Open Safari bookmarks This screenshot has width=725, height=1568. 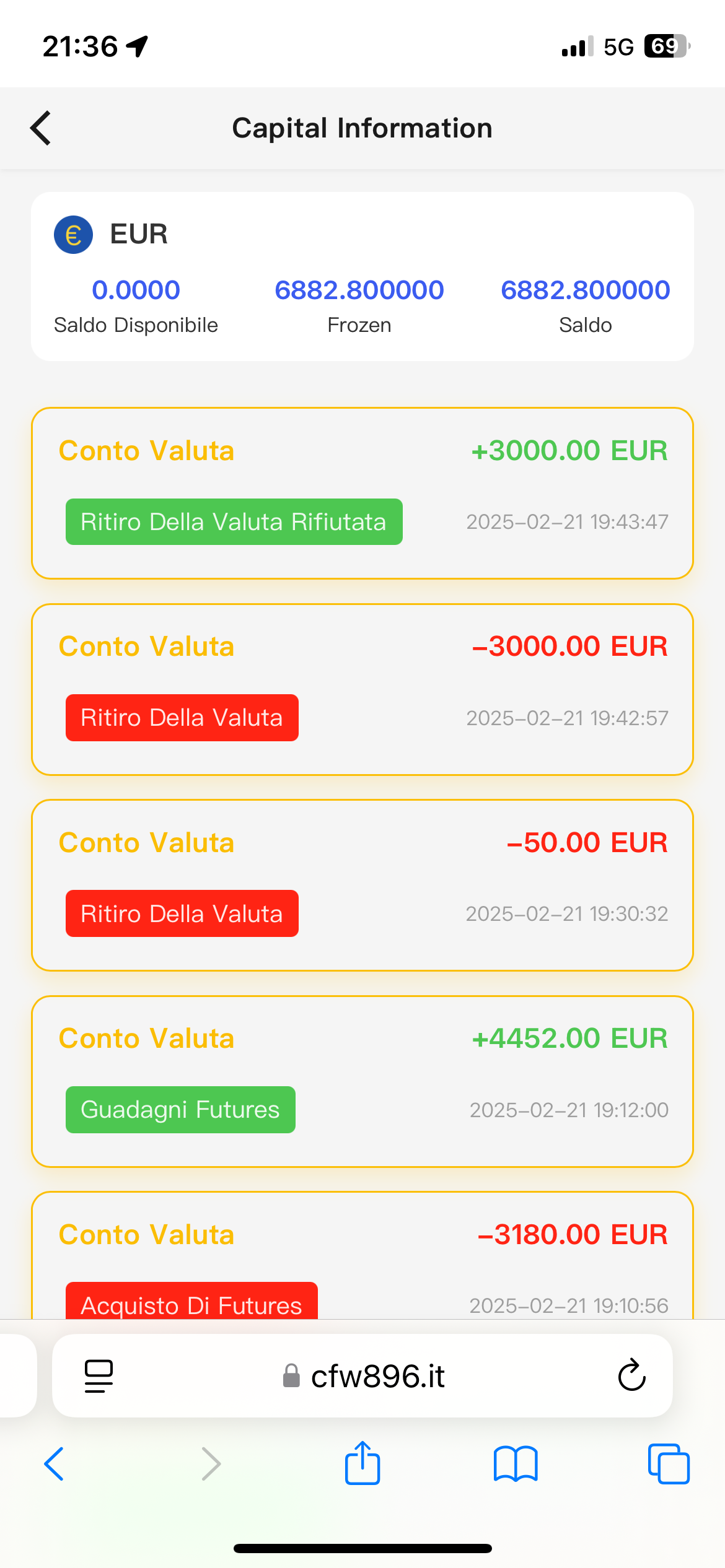coord(516,1464)
